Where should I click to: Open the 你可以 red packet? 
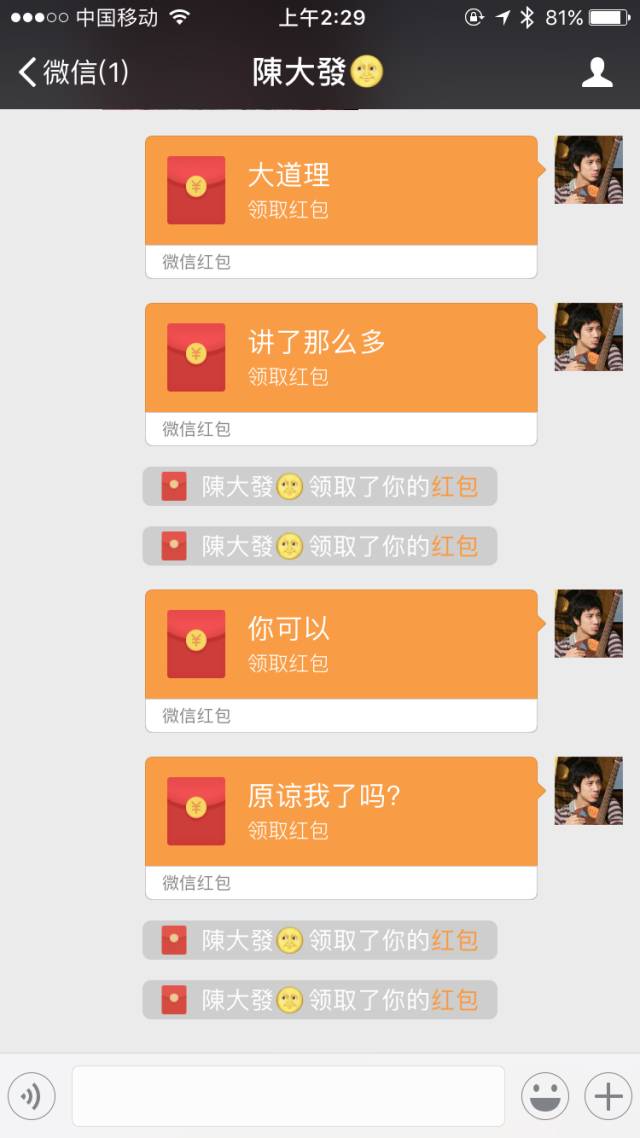tap(341, 645)
